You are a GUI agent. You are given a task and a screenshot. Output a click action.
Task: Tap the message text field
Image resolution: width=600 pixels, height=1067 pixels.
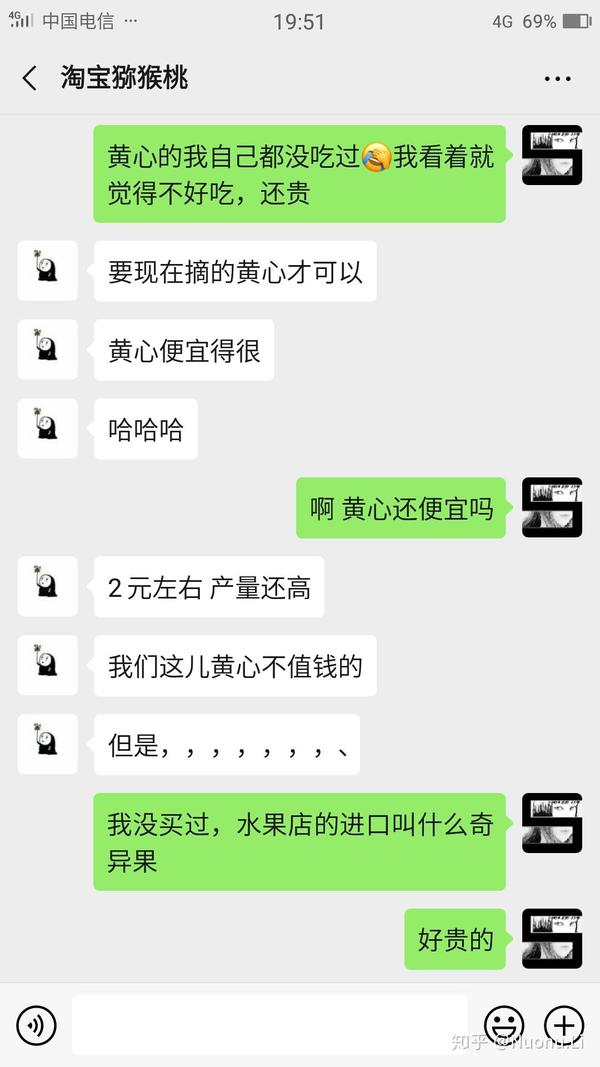click(x=270, y=1024)
